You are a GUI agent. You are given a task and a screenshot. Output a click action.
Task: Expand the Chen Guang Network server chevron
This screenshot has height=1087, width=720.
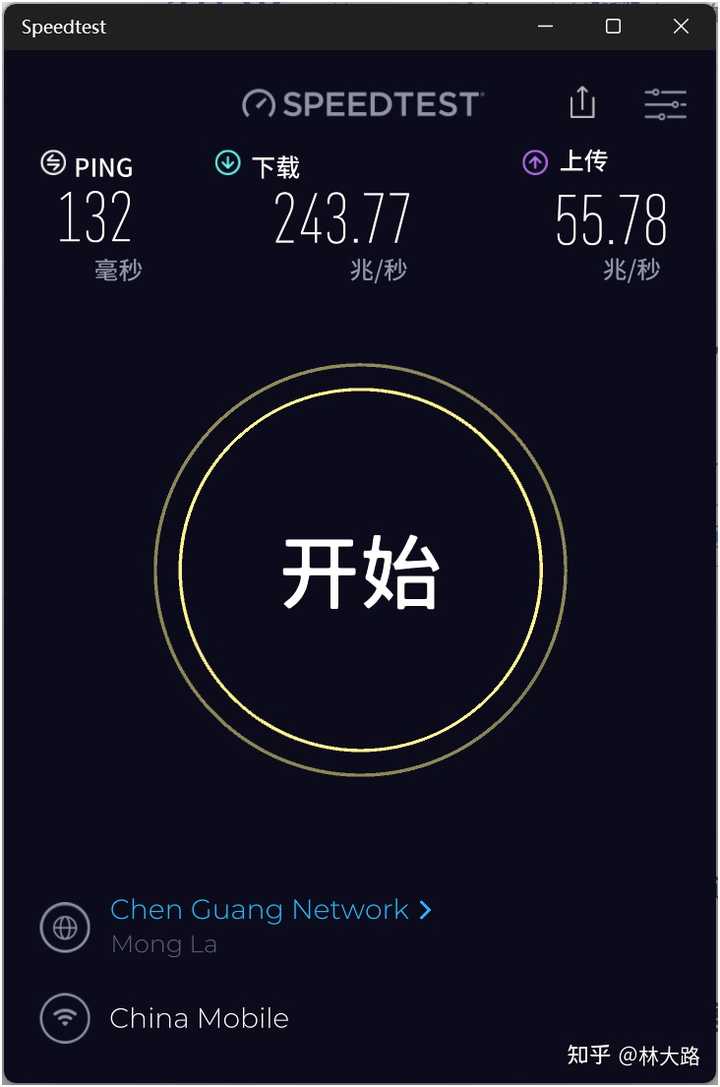424,910
